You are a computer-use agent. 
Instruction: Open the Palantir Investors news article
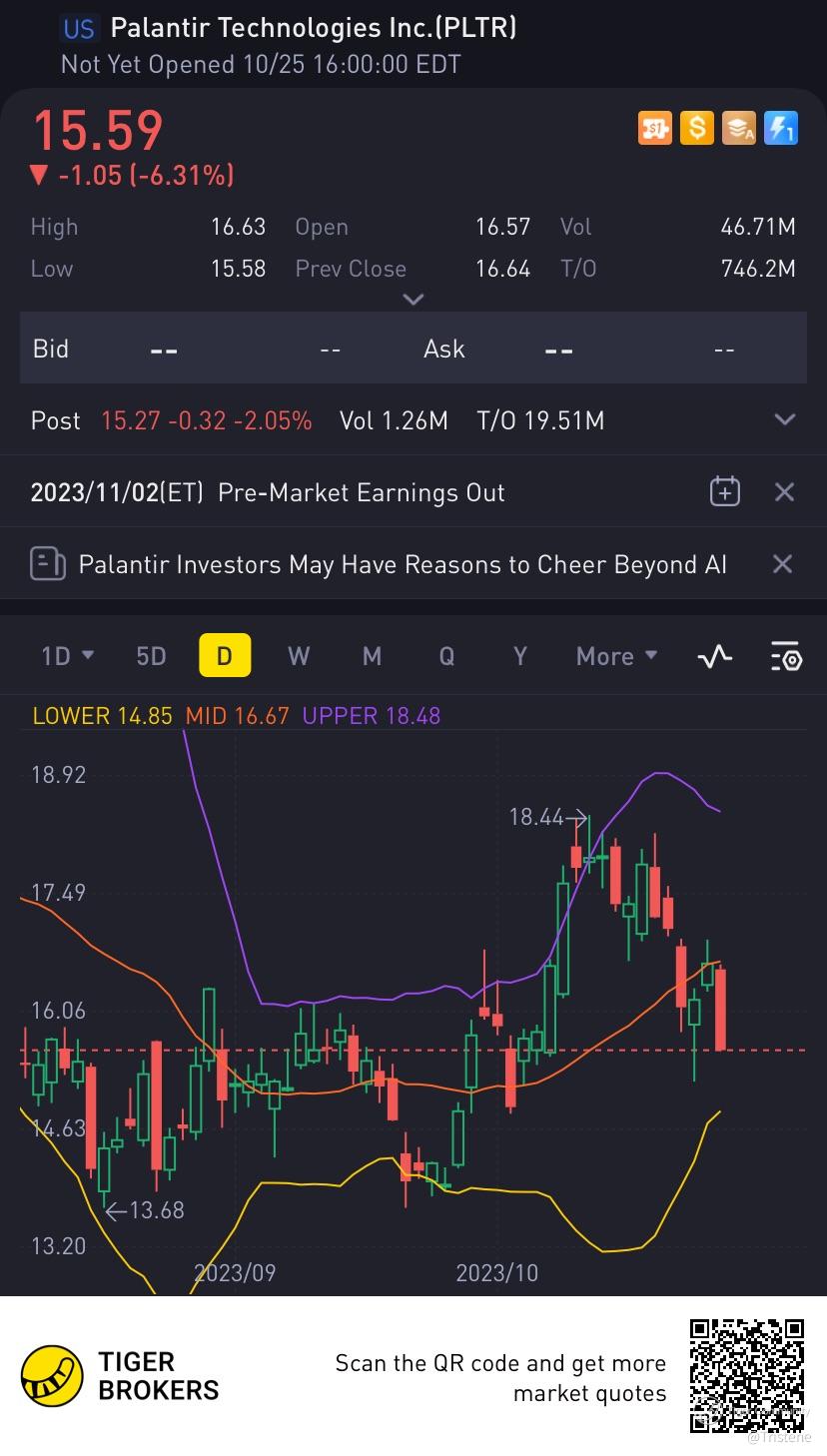coord(400,564)
